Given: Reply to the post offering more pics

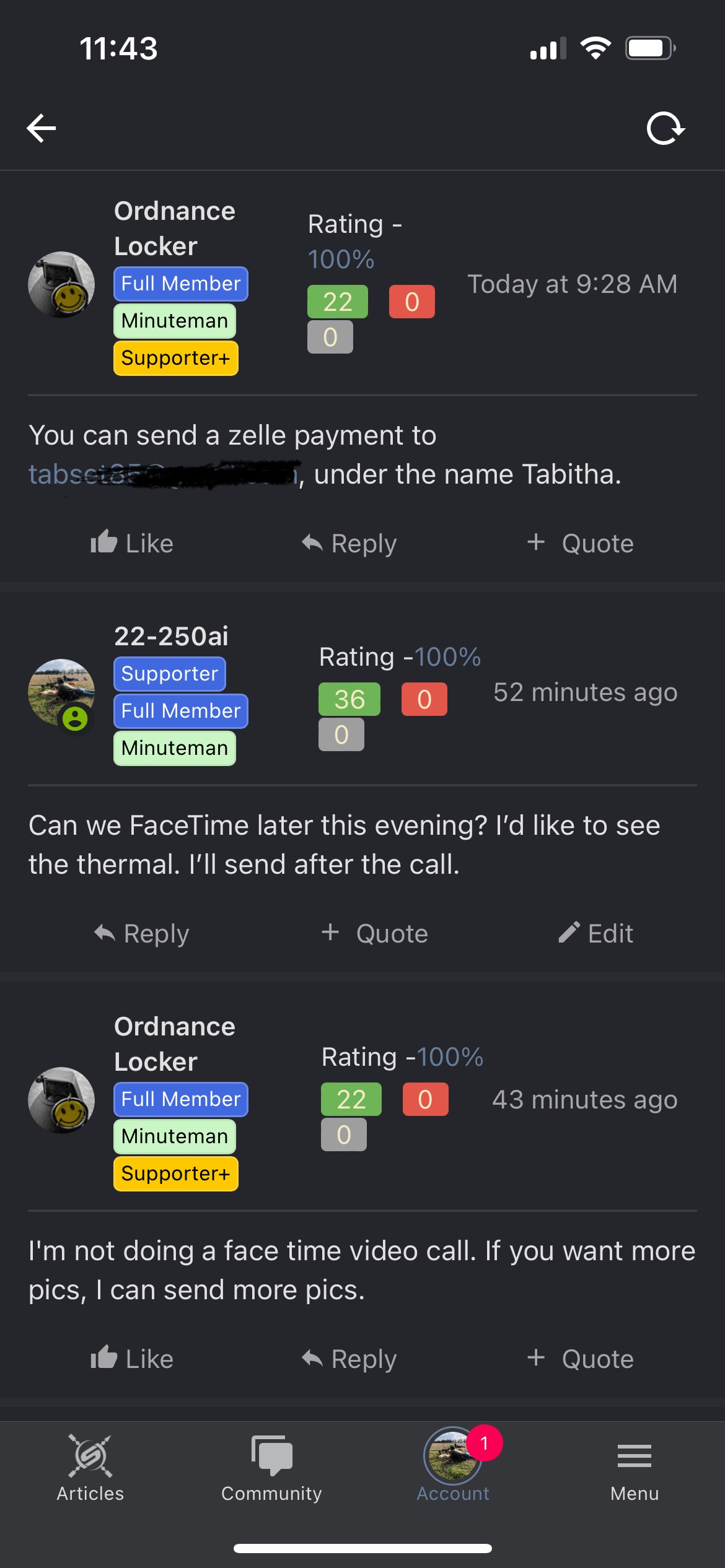Looking at the screenshot, I should (x=349, y=1359).
